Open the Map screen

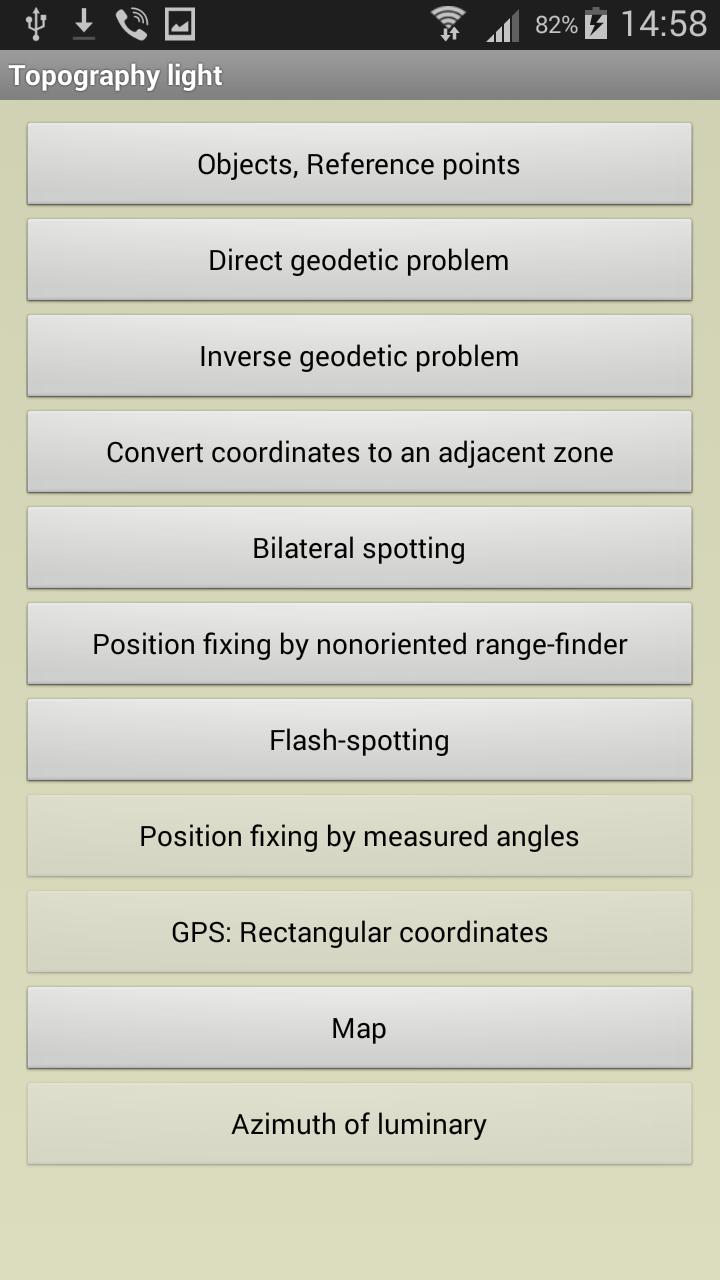pyautogui.click(x=359, y=1027)
